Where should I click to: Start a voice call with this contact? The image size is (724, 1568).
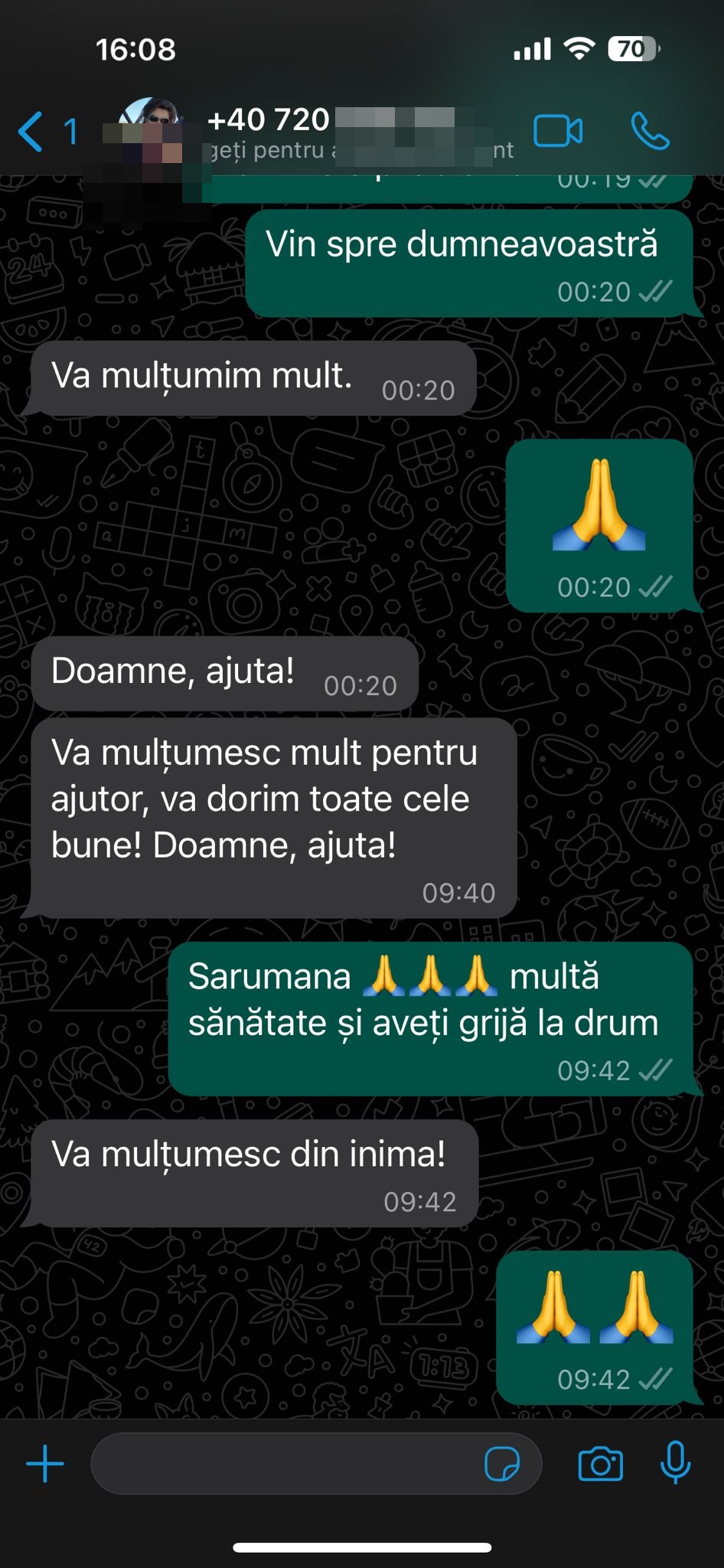(x=650, y=131)
